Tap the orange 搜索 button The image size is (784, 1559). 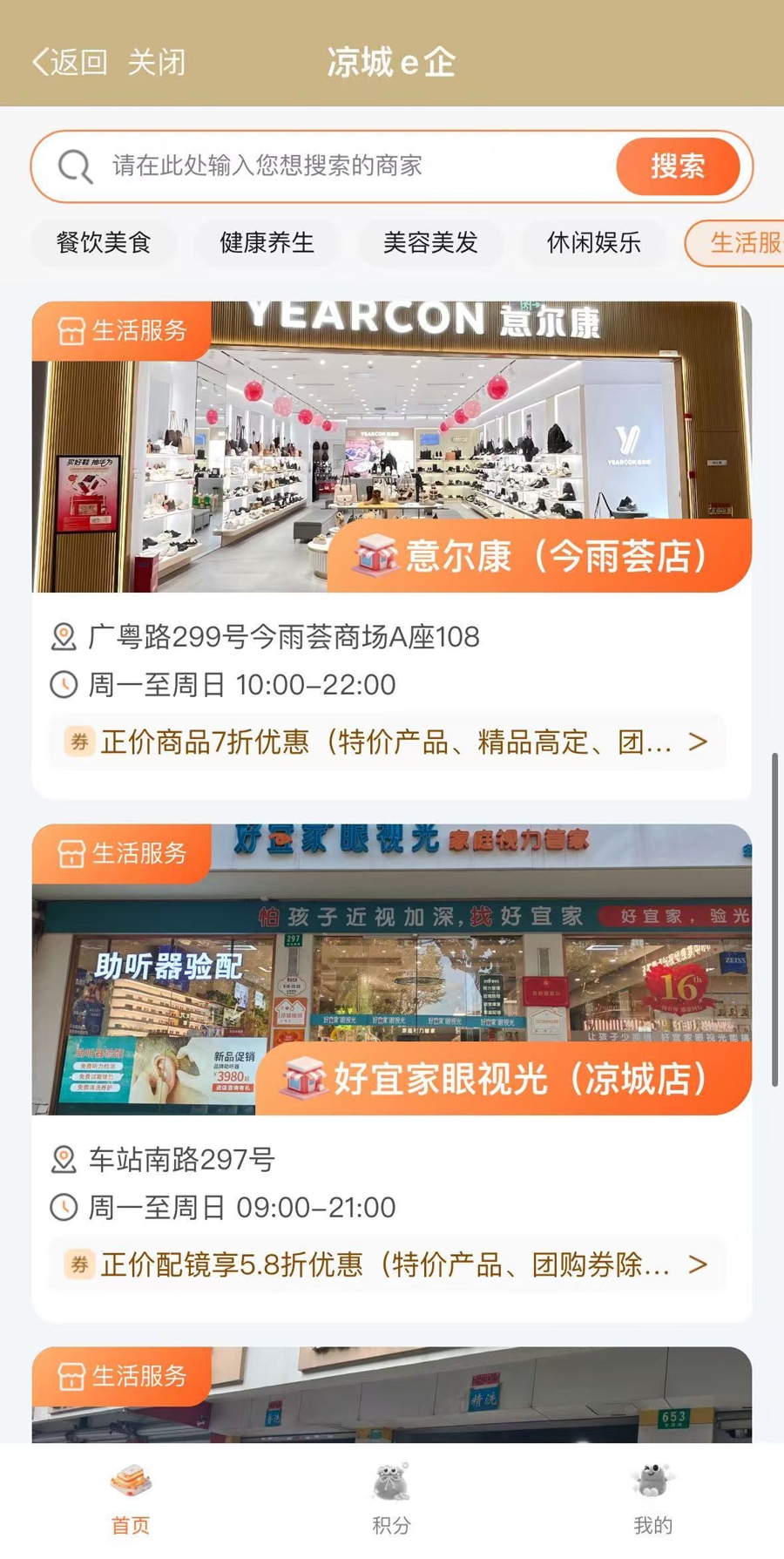678,166
